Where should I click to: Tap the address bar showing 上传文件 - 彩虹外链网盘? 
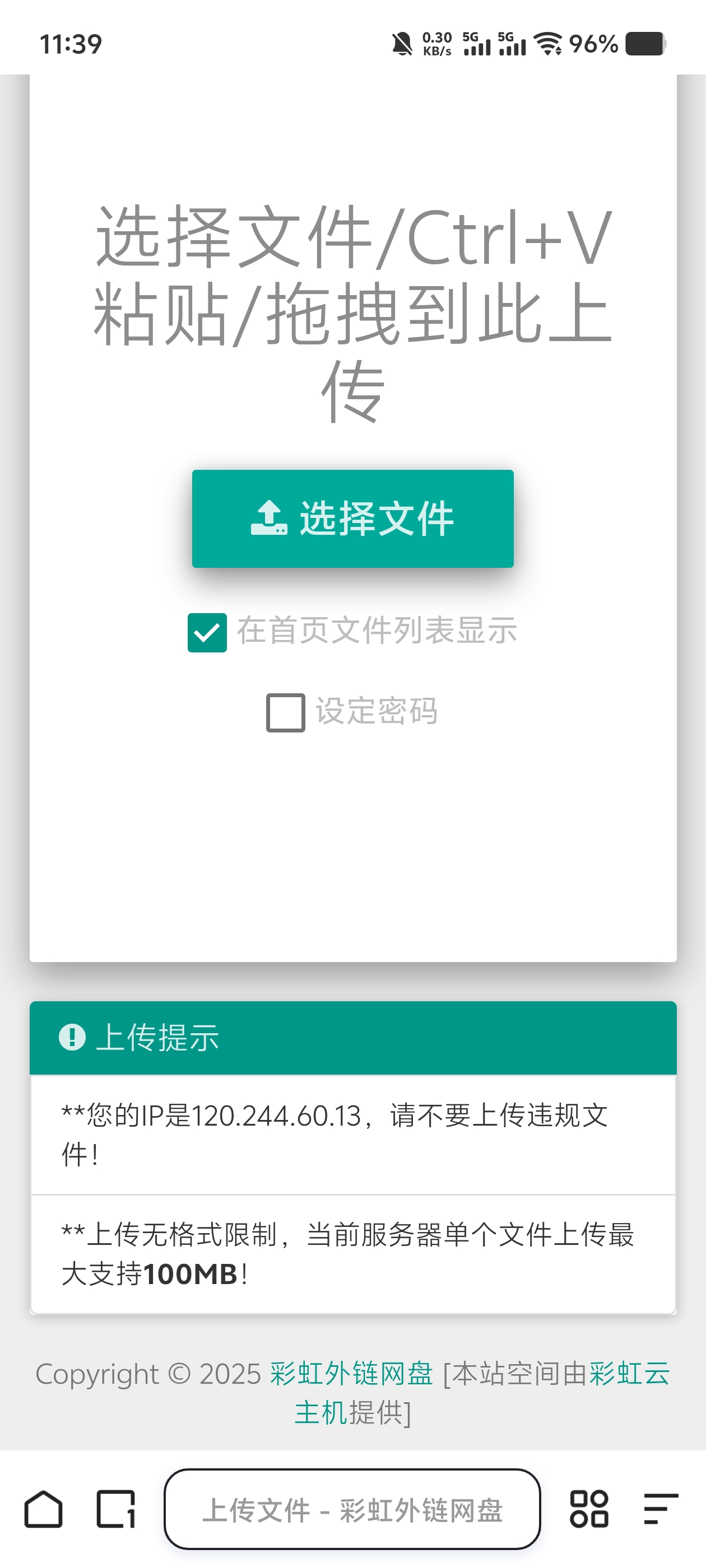(352, 1509)
